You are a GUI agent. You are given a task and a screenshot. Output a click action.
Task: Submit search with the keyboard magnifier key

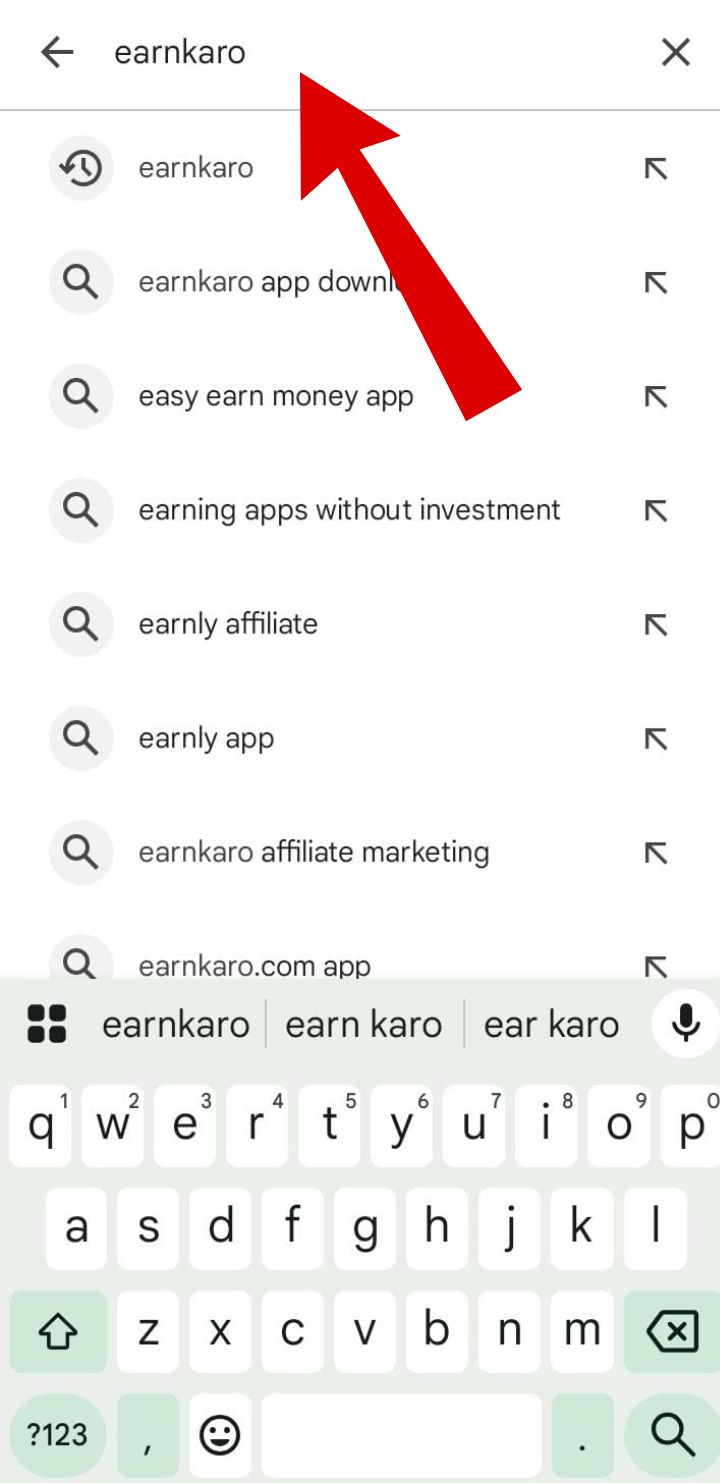(671, 1435)
